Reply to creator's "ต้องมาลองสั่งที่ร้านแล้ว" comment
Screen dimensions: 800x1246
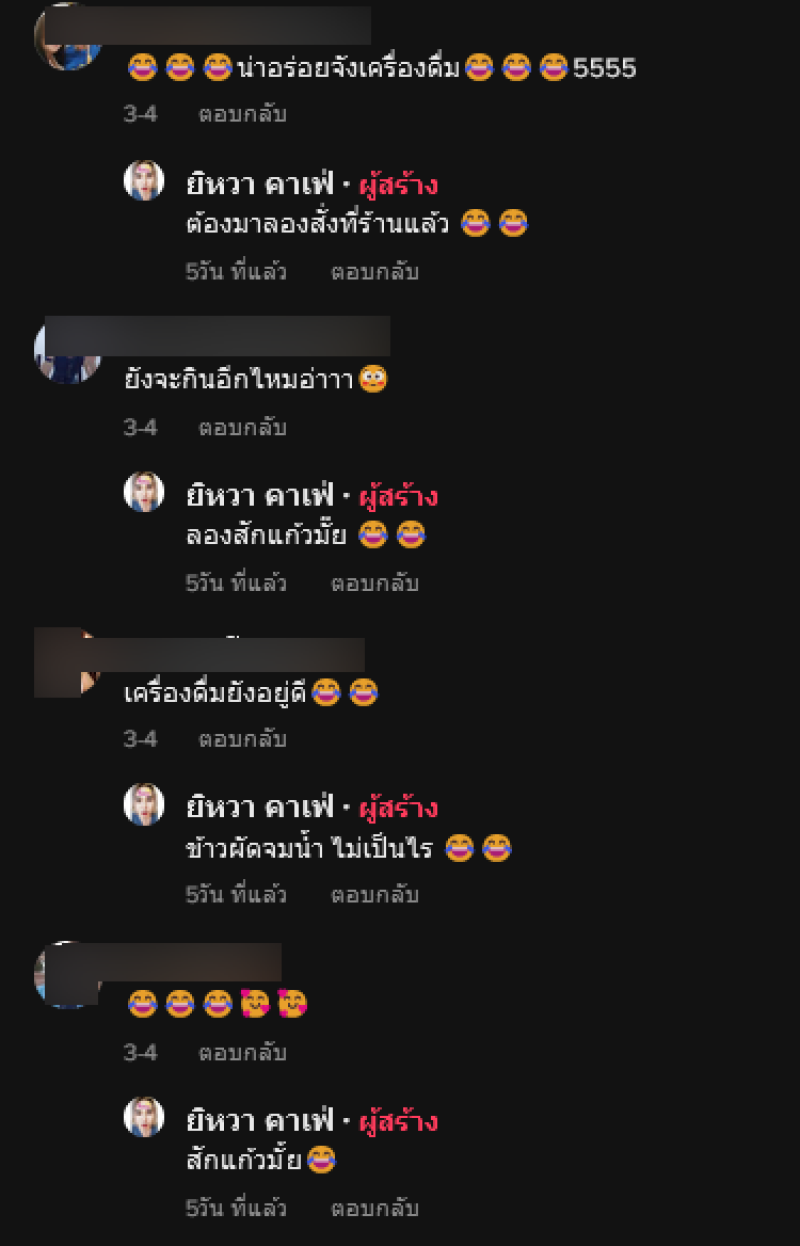374,271
